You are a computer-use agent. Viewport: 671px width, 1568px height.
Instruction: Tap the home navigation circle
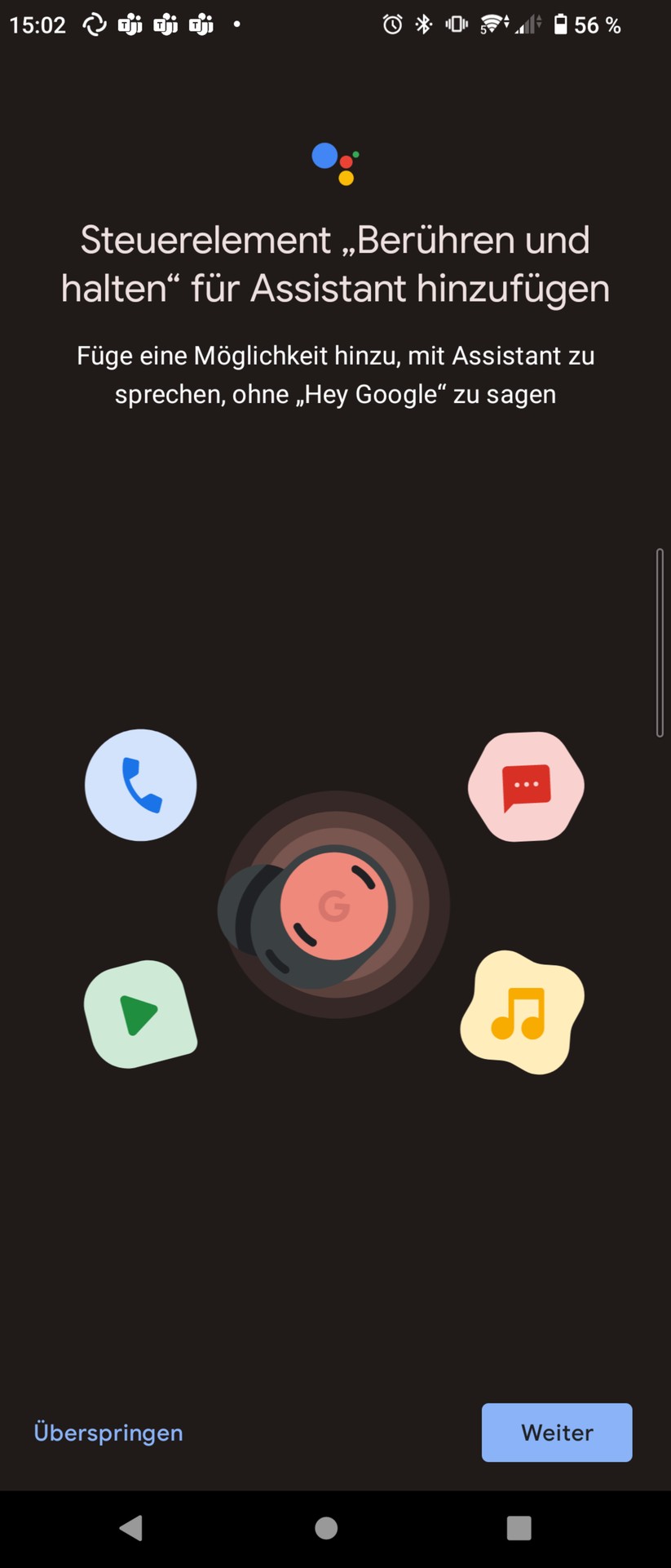click(326, 1530)
